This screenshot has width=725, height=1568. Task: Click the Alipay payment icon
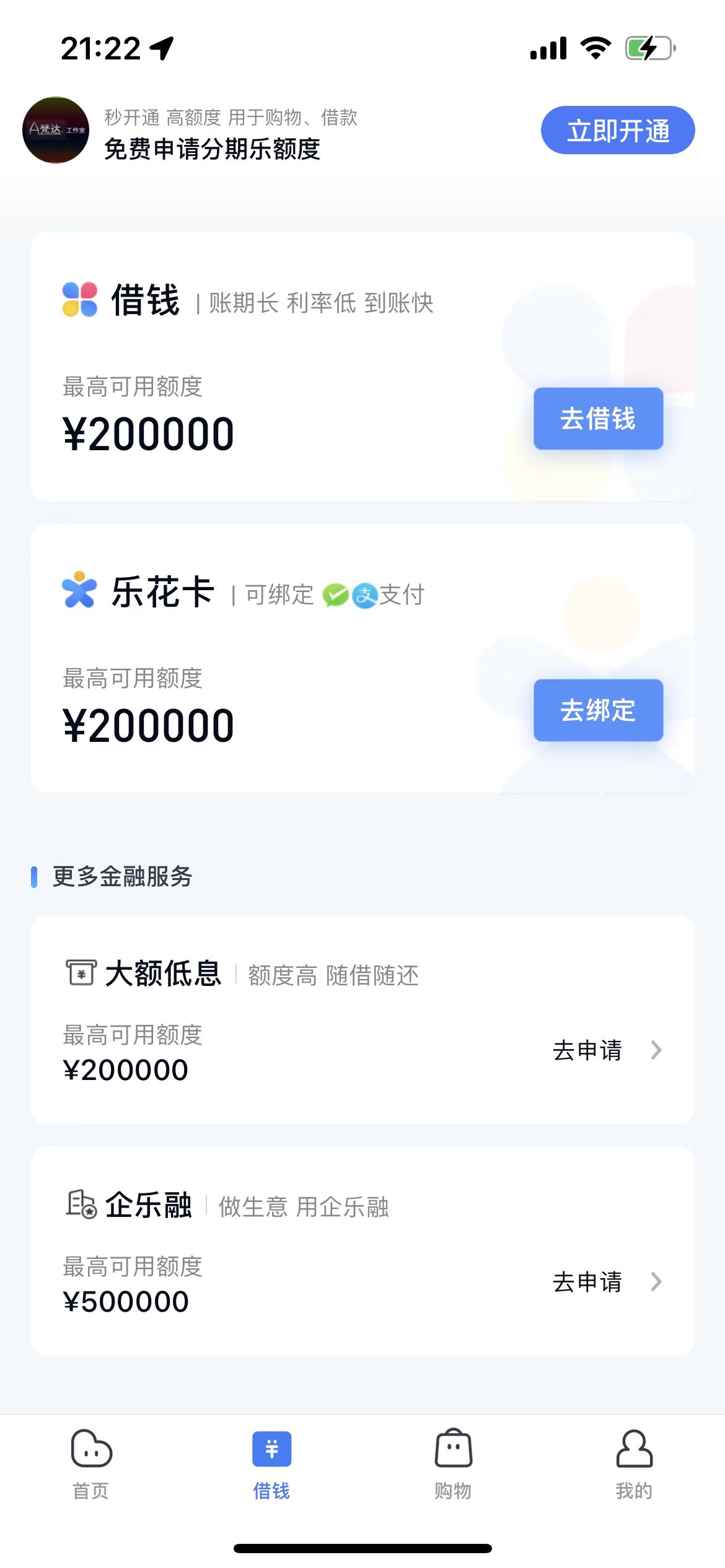pyautogui.click(x=364, y=596)
